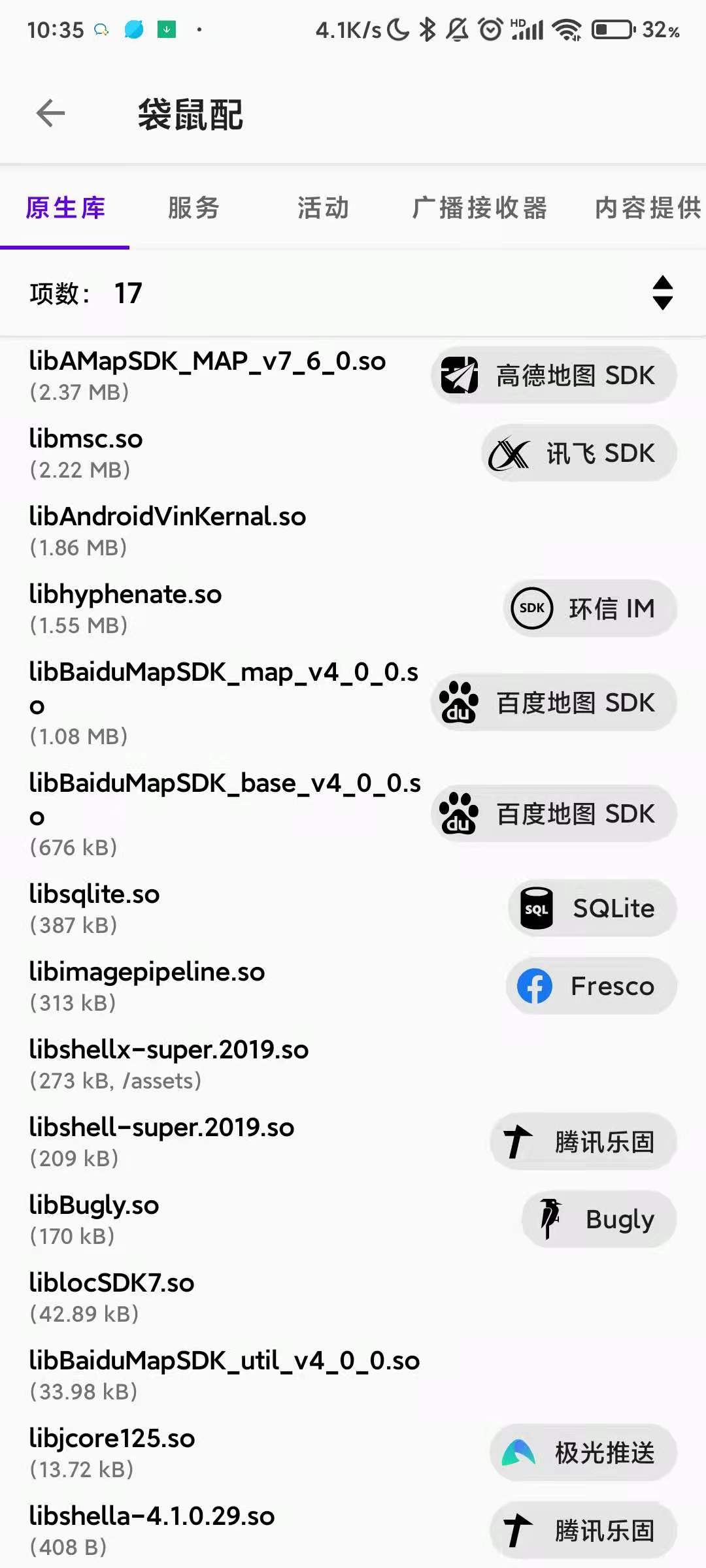Tap the sort order arrows icon
Viewport: 706px width, 1568px height.
coord(662,293)
